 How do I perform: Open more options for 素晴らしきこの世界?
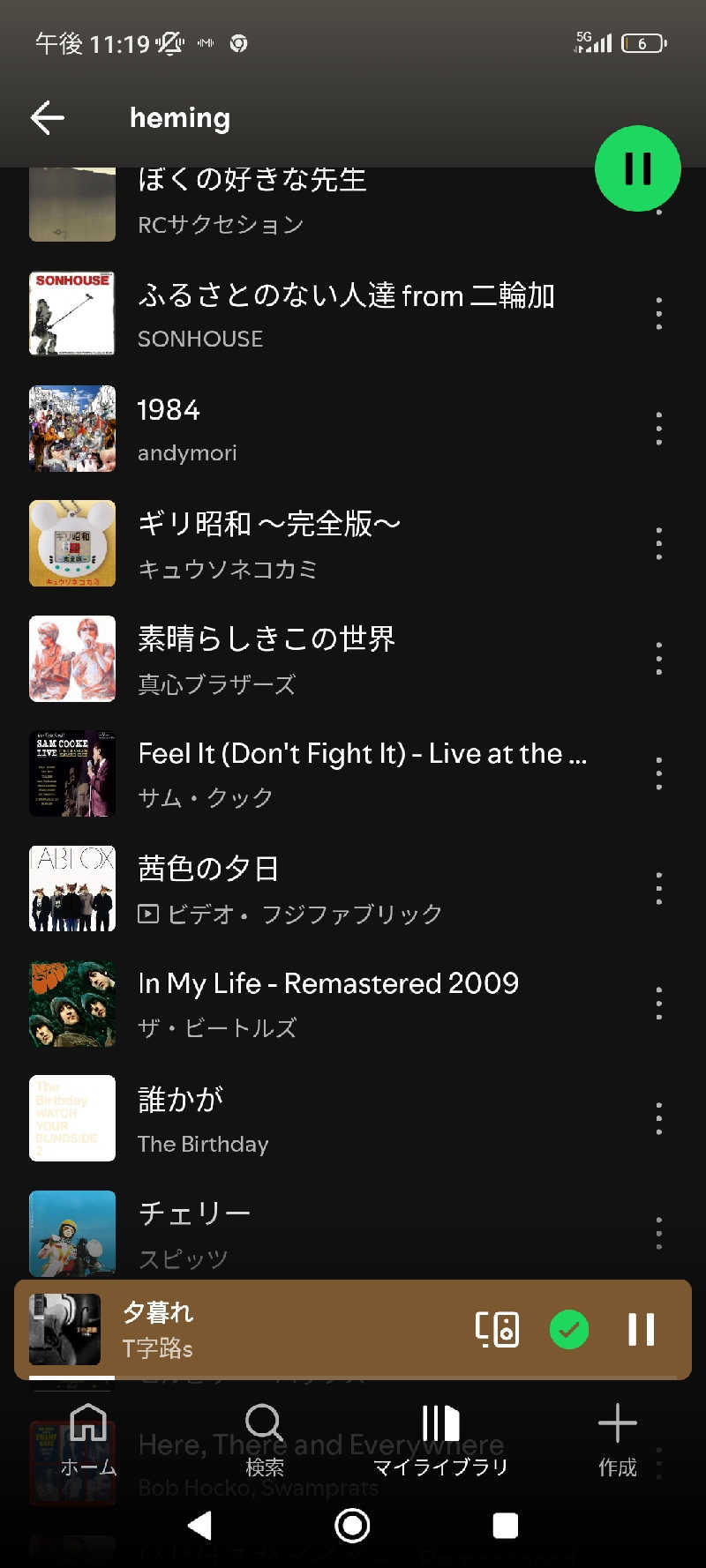pyautogui.click(x=658, y=659)
